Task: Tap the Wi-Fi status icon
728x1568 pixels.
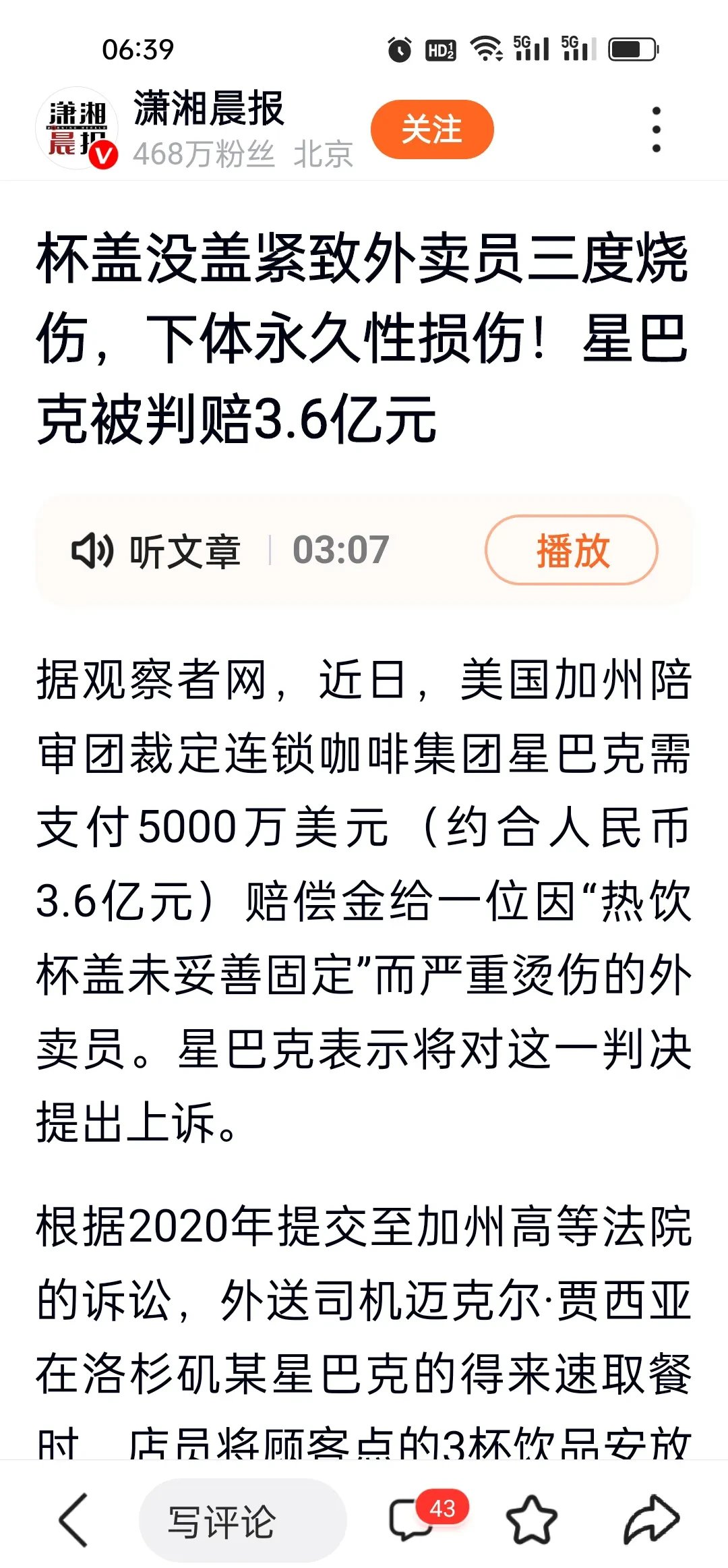Action: coord(487,49)
